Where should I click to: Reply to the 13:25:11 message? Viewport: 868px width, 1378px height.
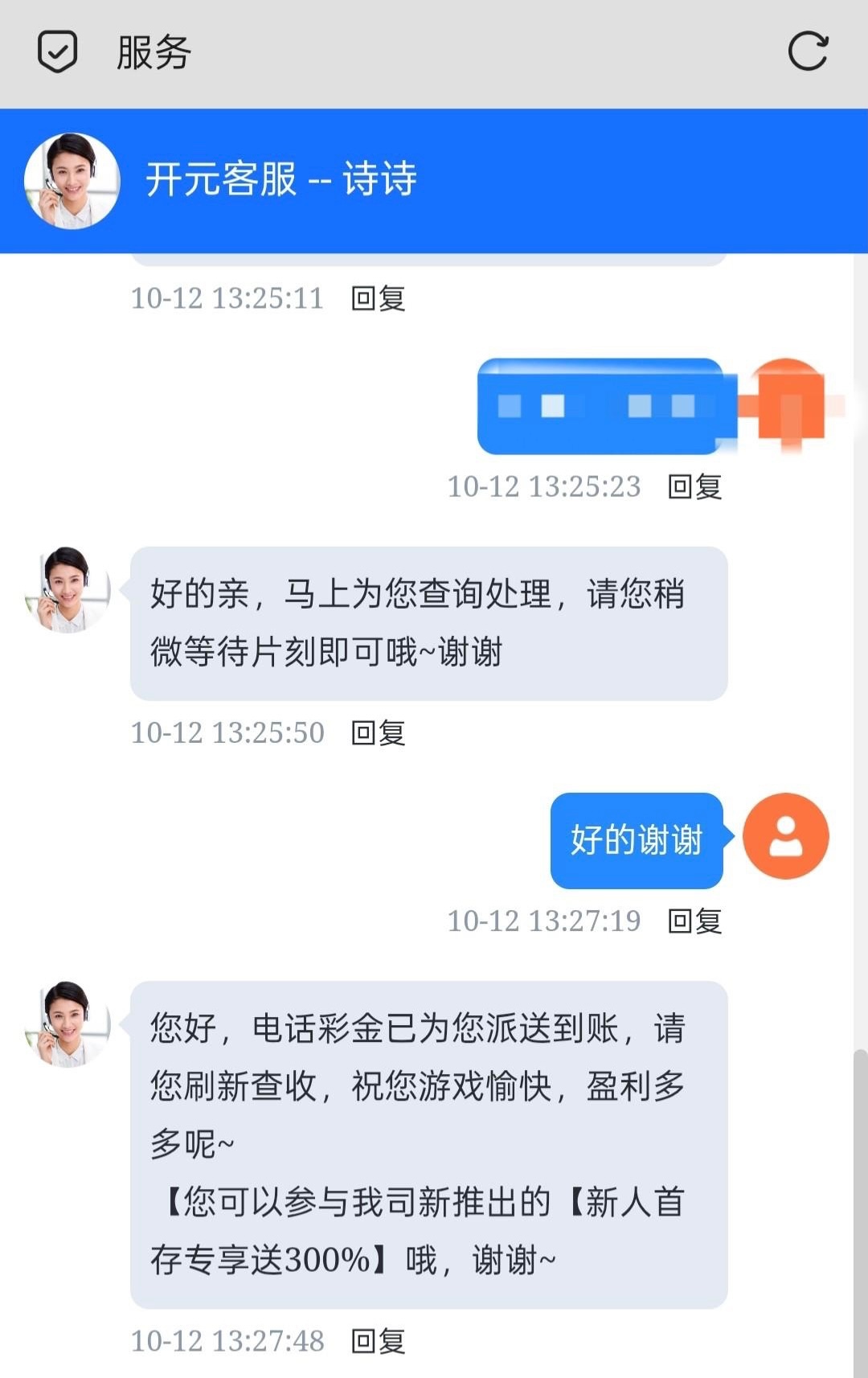click(379, 298)
